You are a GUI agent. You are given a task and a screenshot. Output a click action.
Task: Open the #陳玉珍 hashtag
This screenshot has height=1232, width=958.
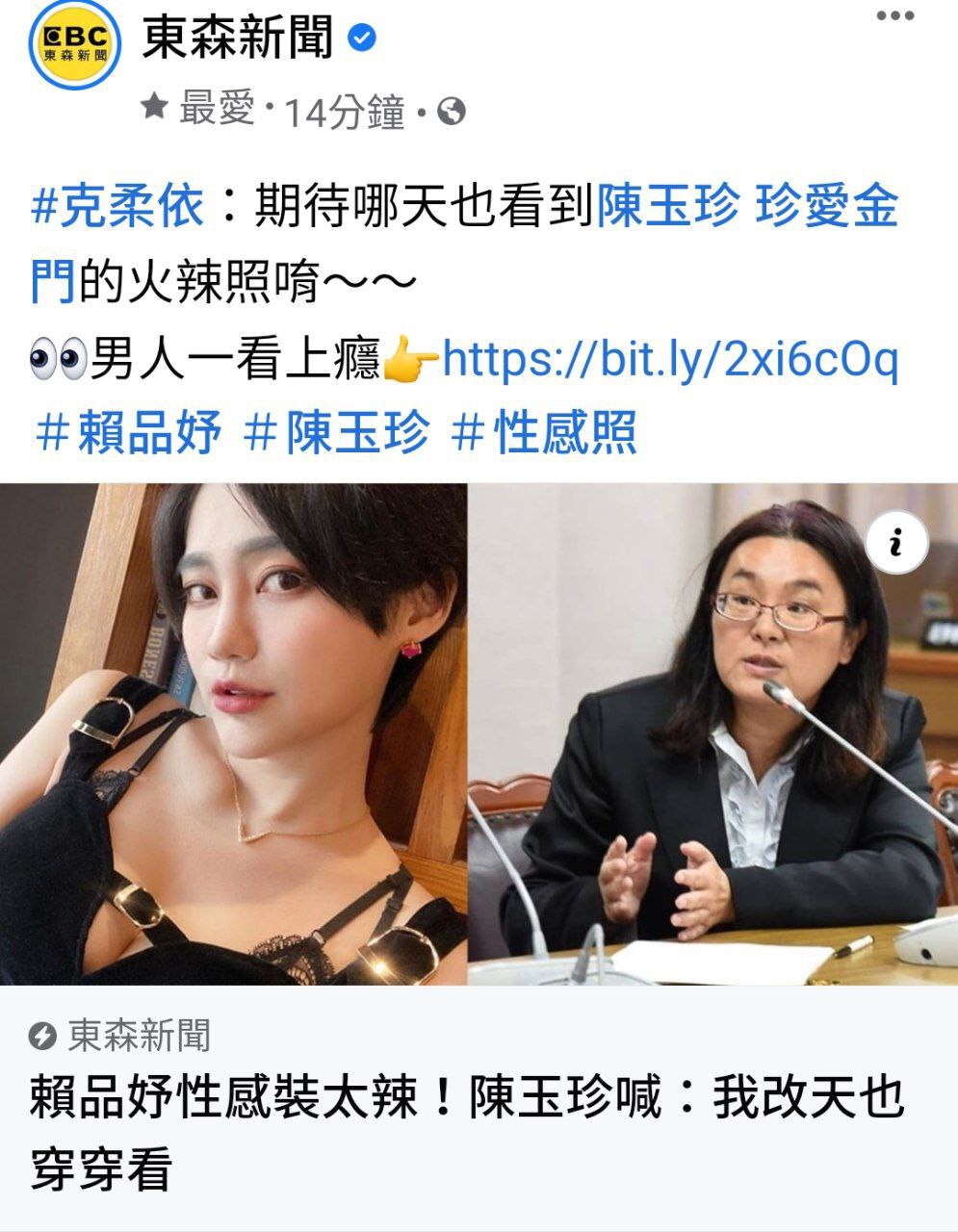point(336,432)
